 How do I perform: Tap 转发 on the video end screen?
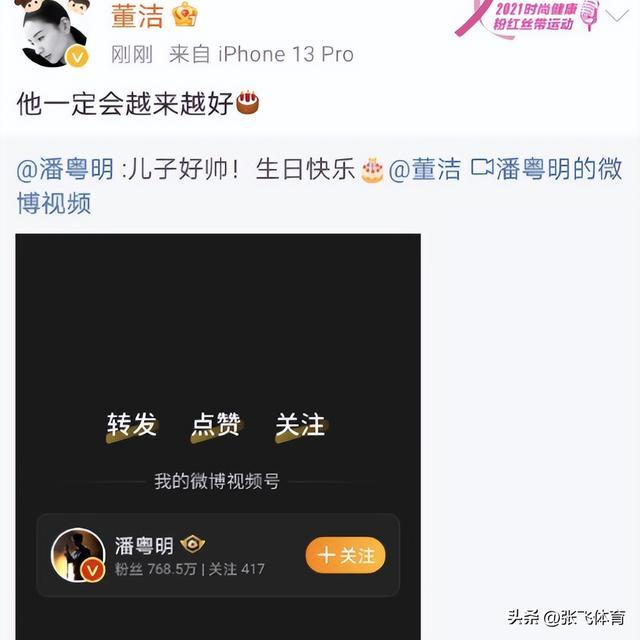(x=132, y=424)
